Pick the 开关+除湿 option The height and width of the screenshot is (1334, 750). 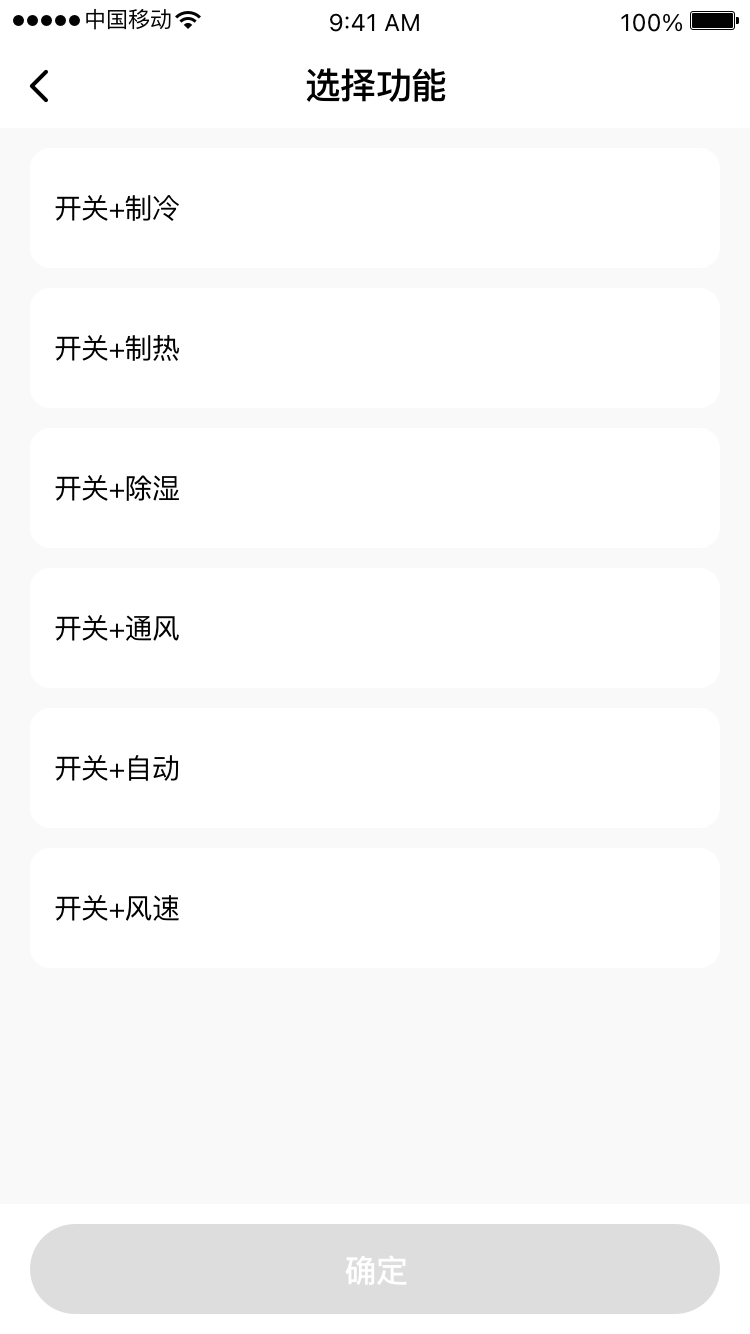(374, 488)
